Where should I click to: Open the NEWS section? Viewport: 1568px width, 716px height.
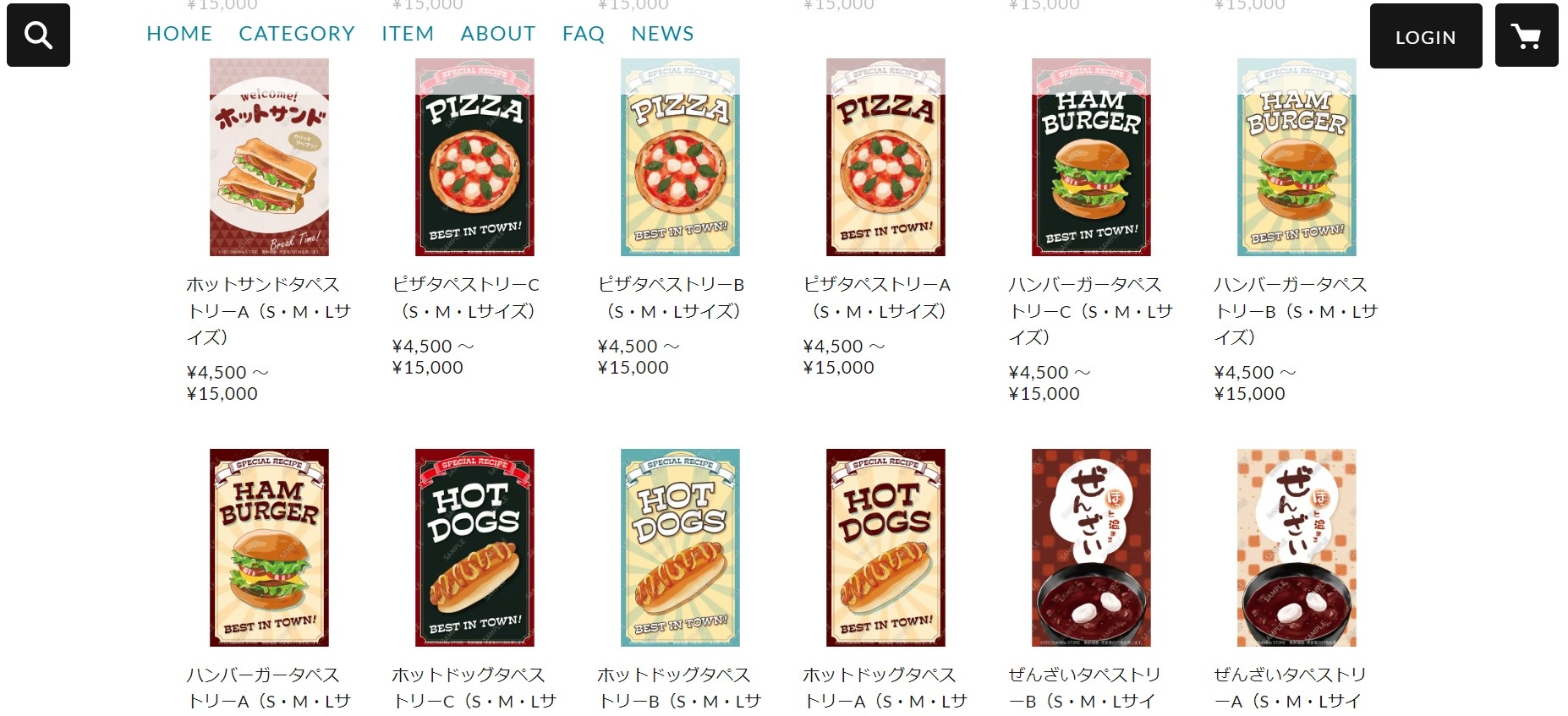tap(662, 34)
